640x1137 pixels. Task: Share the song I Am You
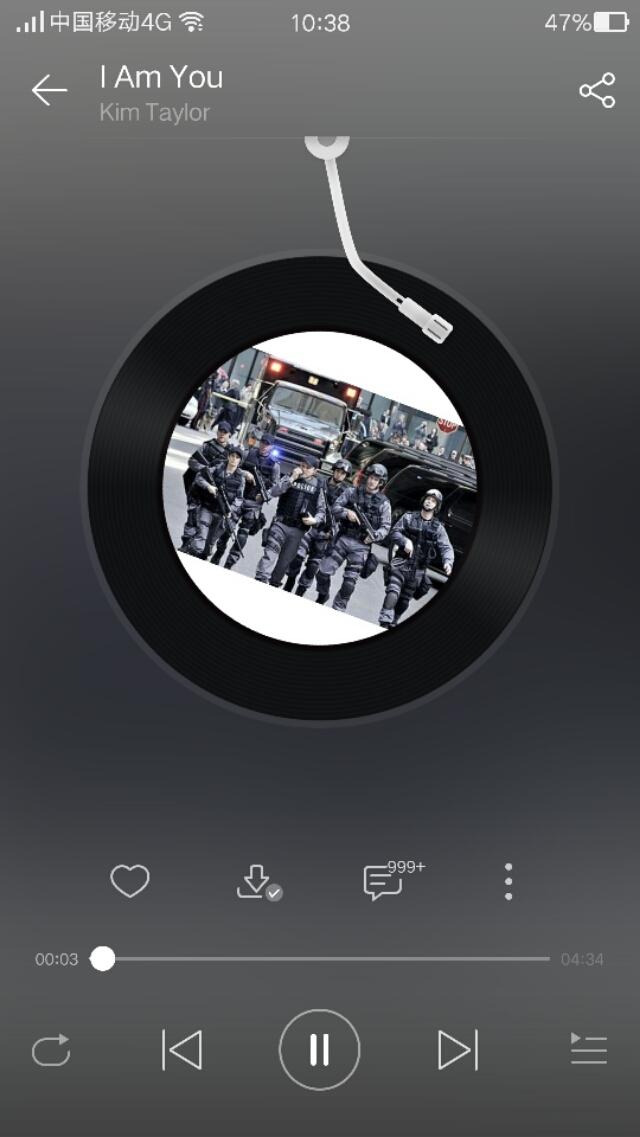tap(597, 91)
